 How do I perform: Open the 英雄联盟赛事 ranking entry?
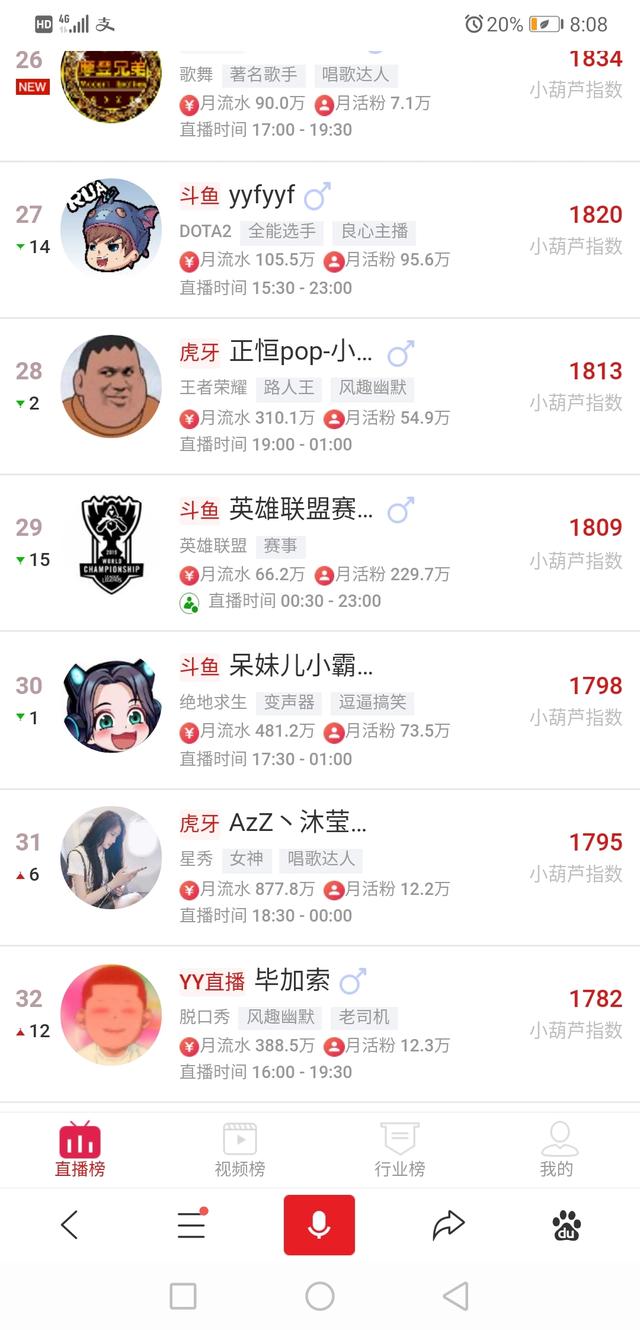[x=320, y=553]
